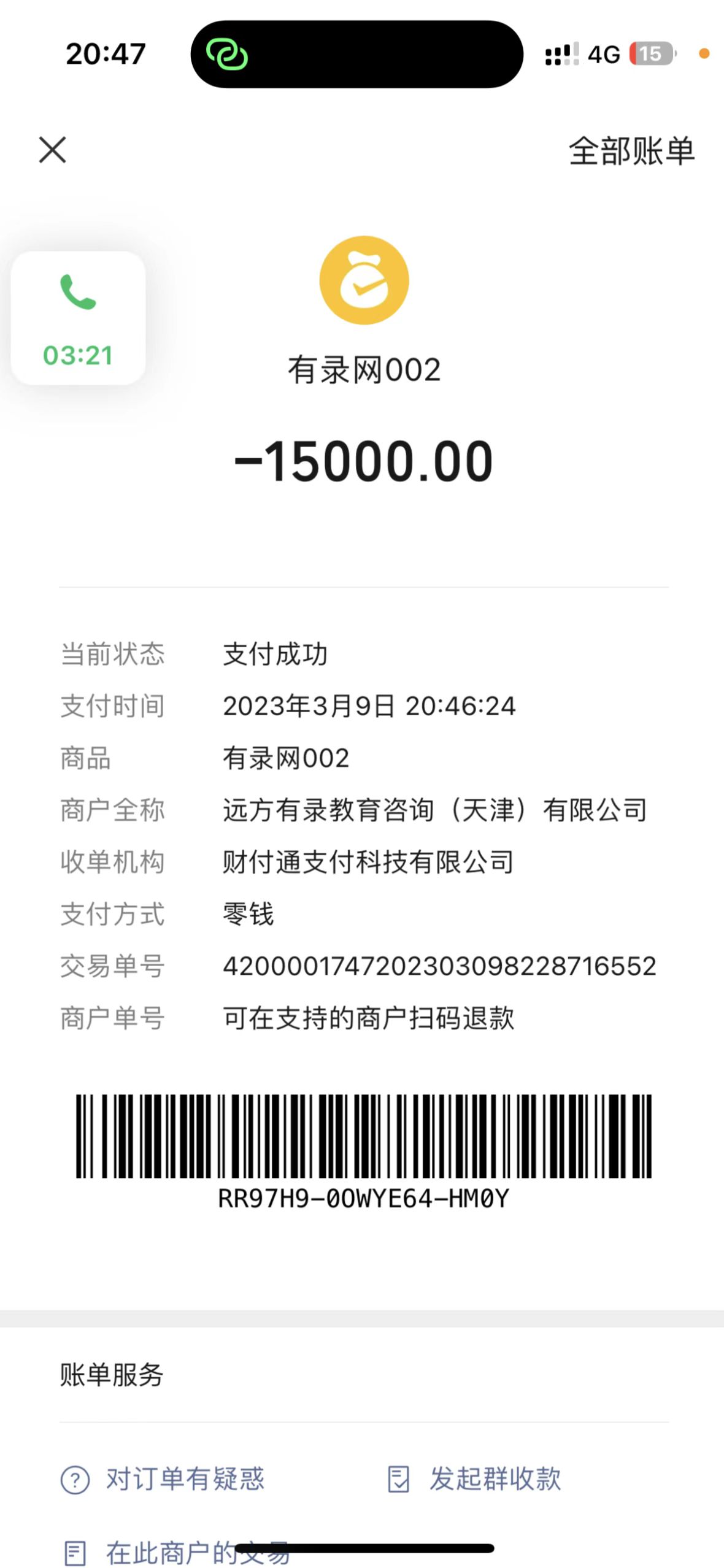View 在此商户的交易 transactions with this merchant
The height and width of the screenshot is (1568, 724).
point(177,1553)
